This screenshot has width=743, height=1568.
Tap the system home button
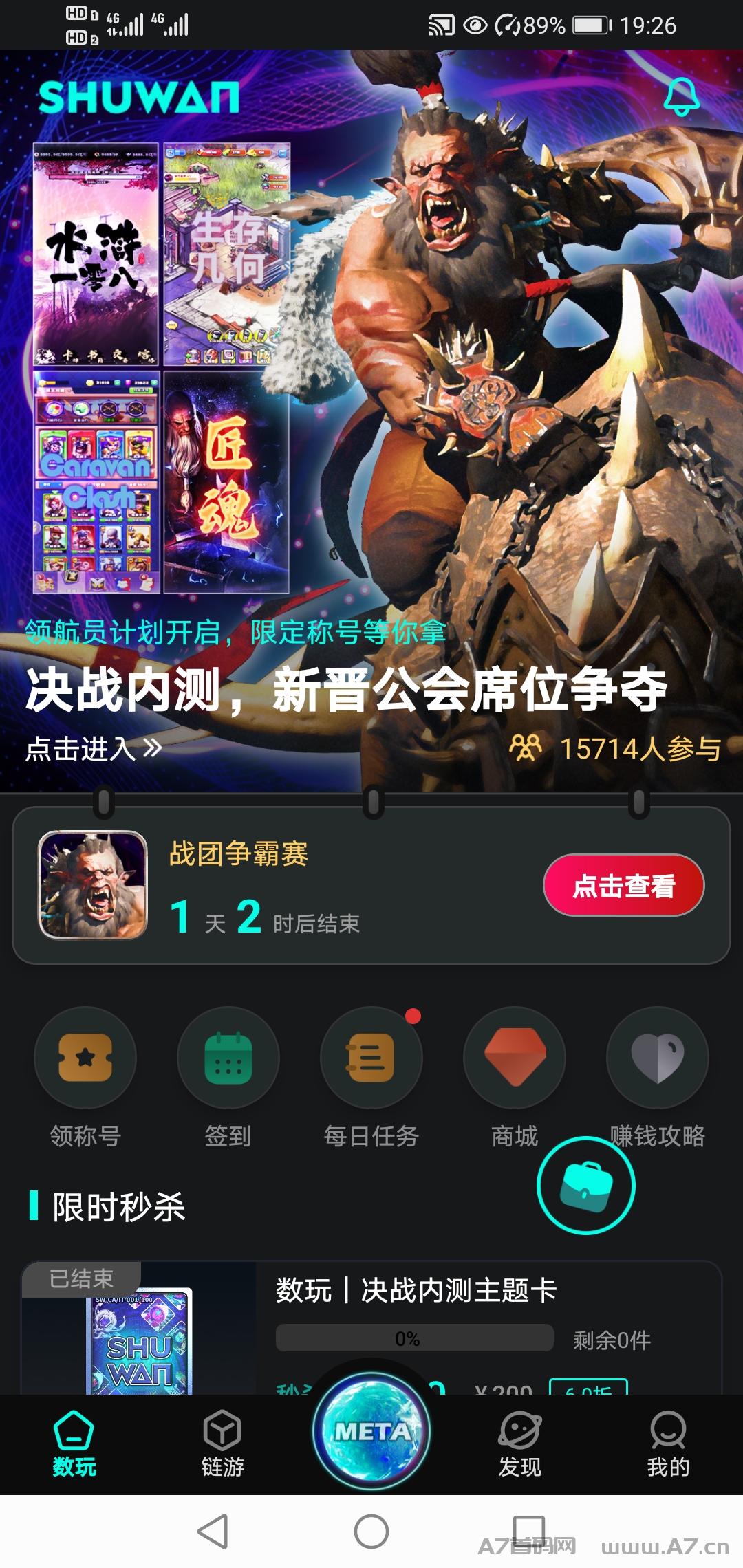tap(371, 1532)
